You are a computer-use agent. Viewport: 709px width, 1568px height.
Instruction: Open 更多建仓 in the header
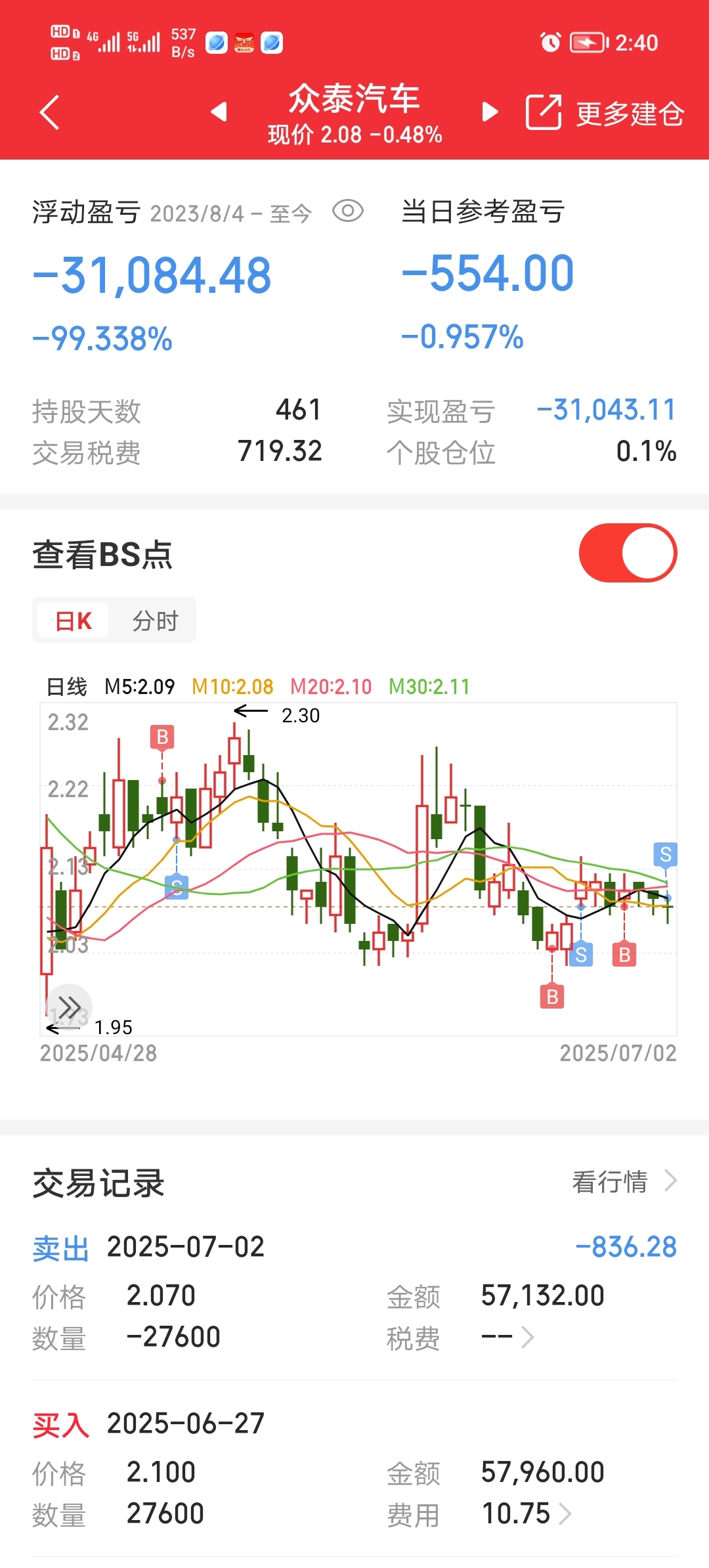coord(605,113)
